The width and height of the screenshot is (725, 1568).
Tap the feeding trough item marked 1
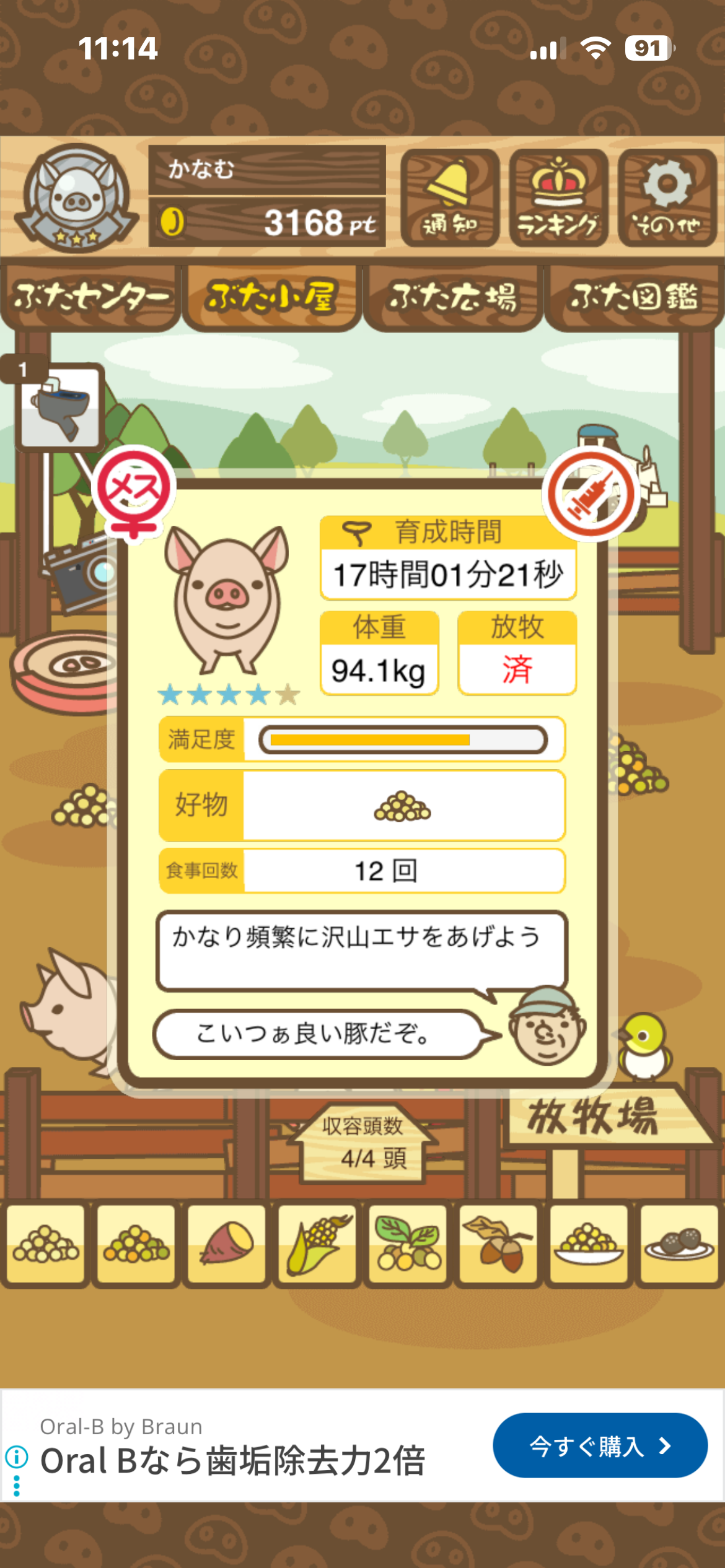60,406
